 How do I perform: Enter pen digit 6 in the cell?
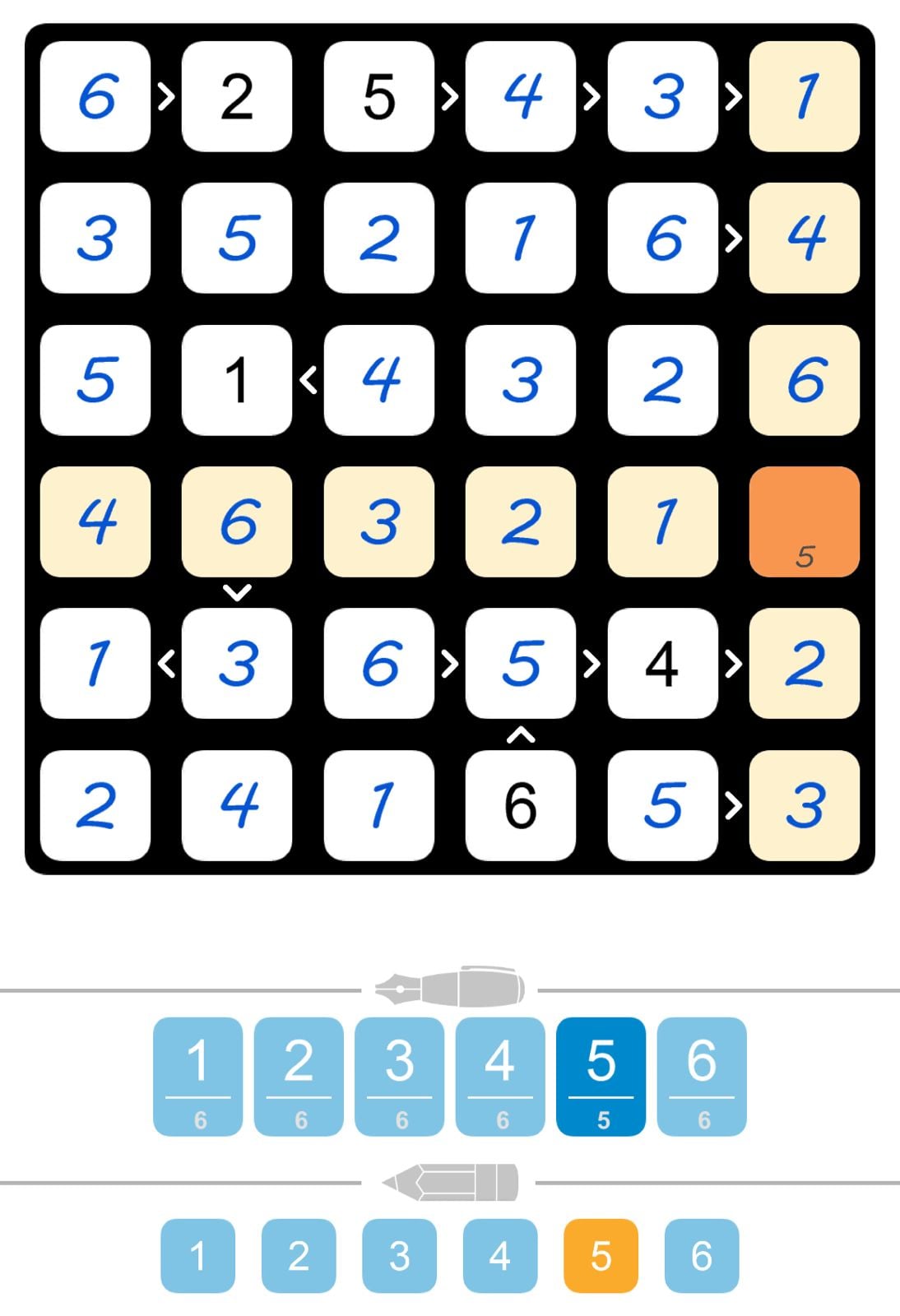pyautogui.click(x=702, y=1076)
